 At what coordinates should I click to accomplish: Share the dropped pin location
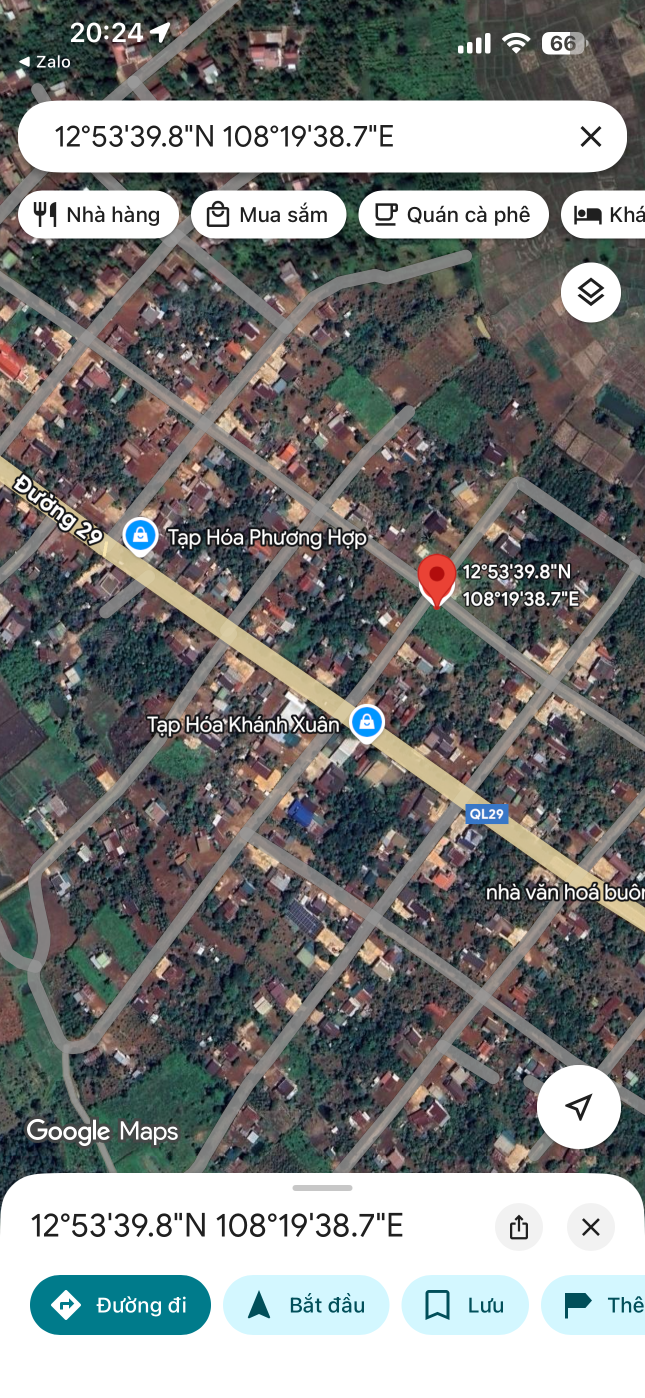pyautogui.click(x=518, y=1226)
